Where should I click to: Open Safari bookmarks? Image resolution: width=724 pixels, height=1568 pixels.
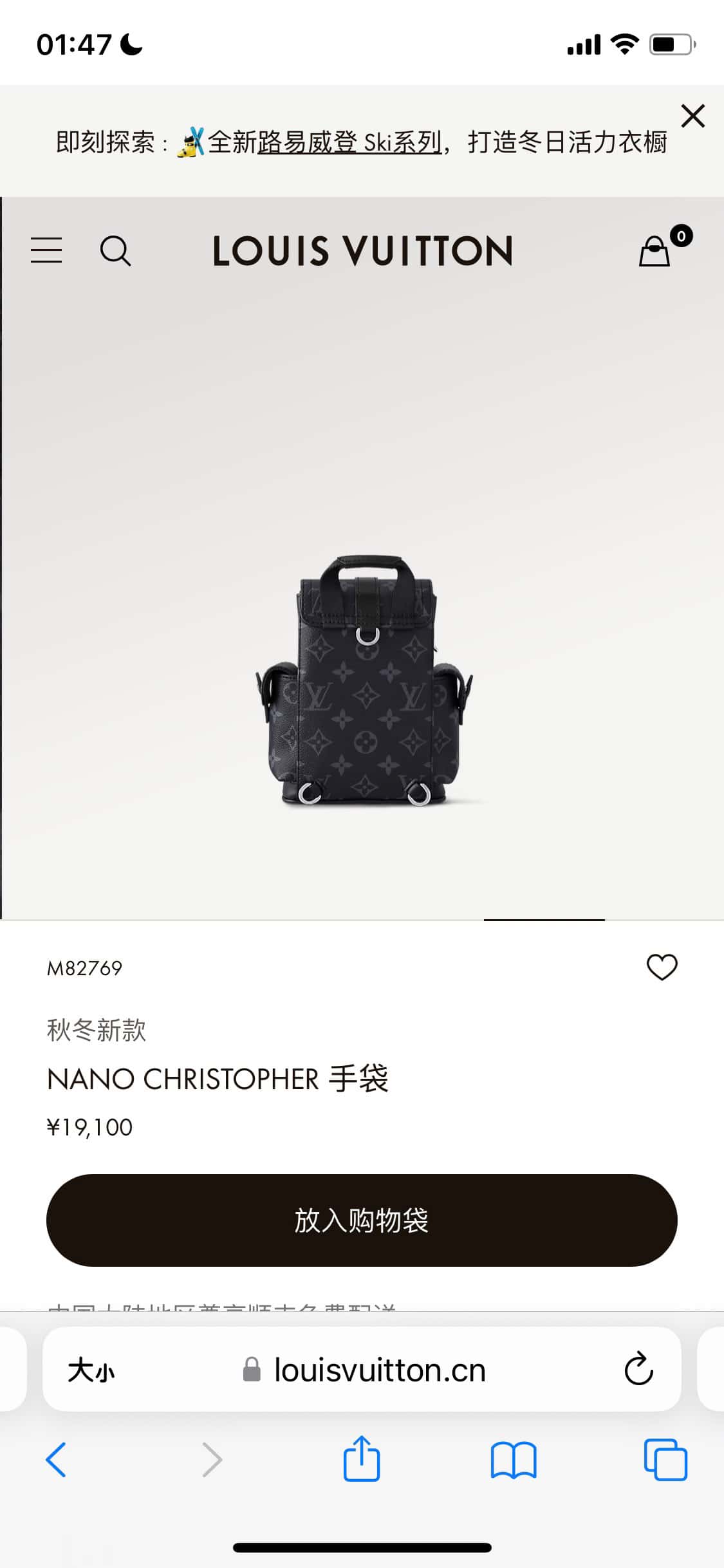click(513, 1460)
